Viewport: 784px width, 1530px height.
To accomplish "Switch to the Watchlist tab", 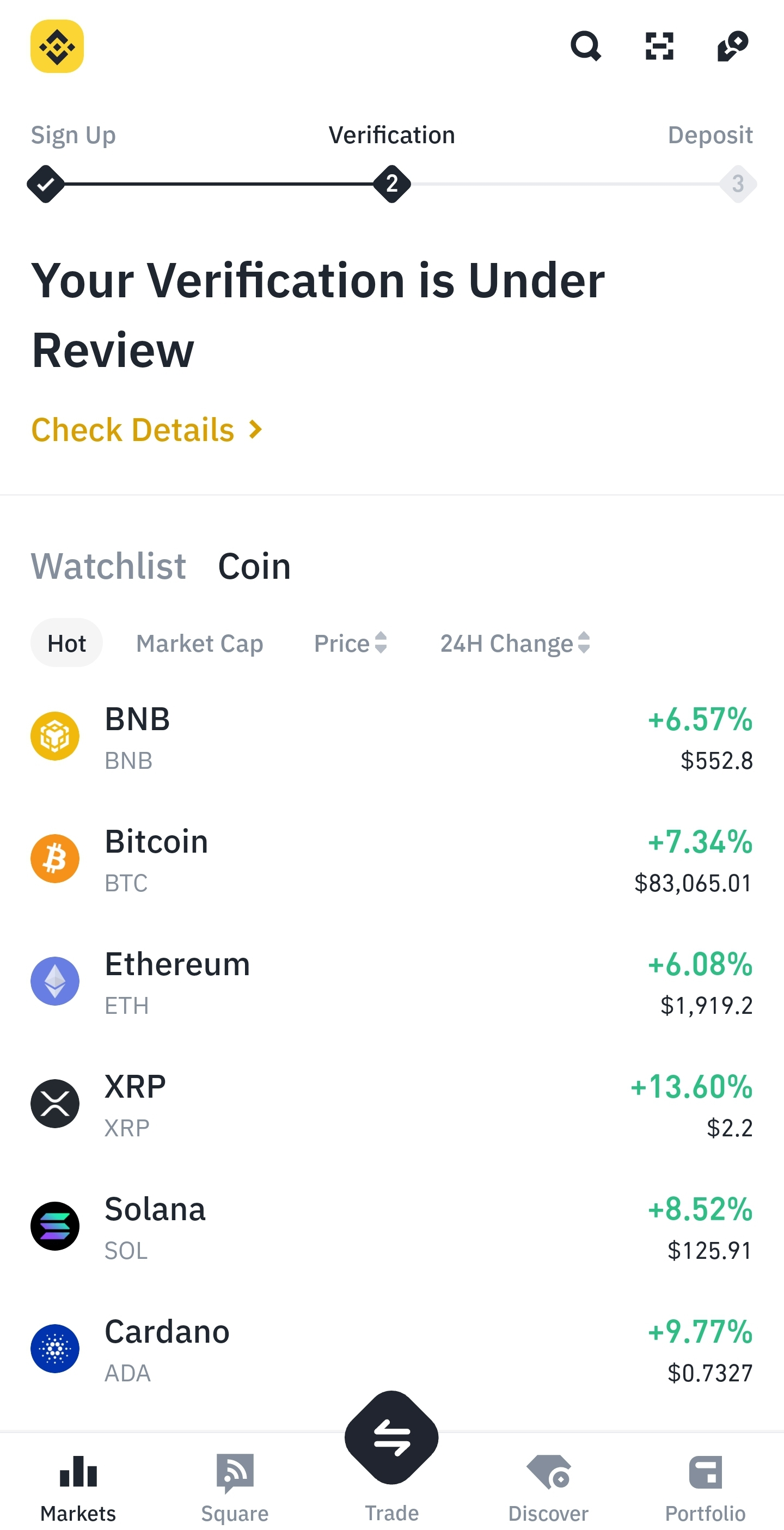I will pyautogui.click(x=109, y=566).
